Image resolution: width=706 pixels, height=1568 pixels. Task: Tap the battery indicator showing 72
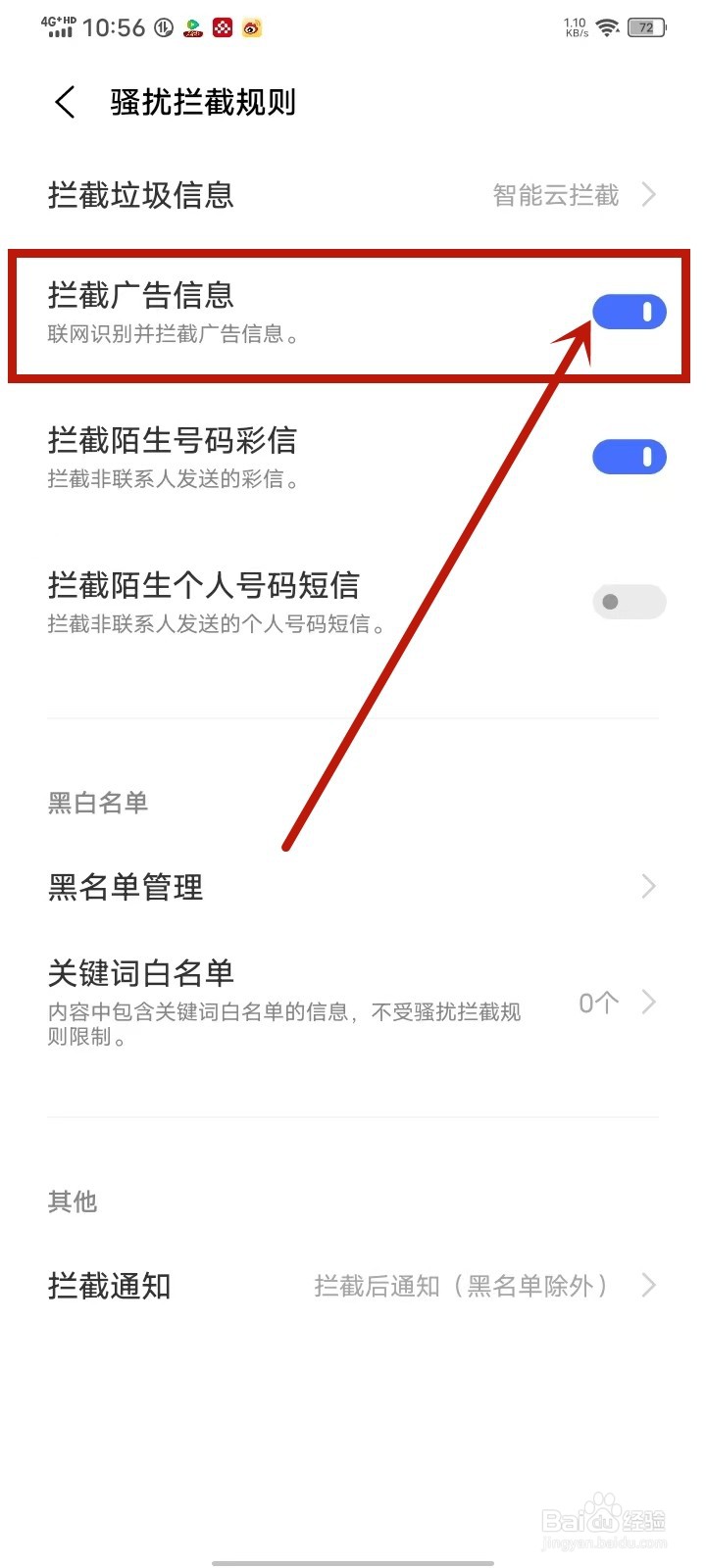(647, 27)
